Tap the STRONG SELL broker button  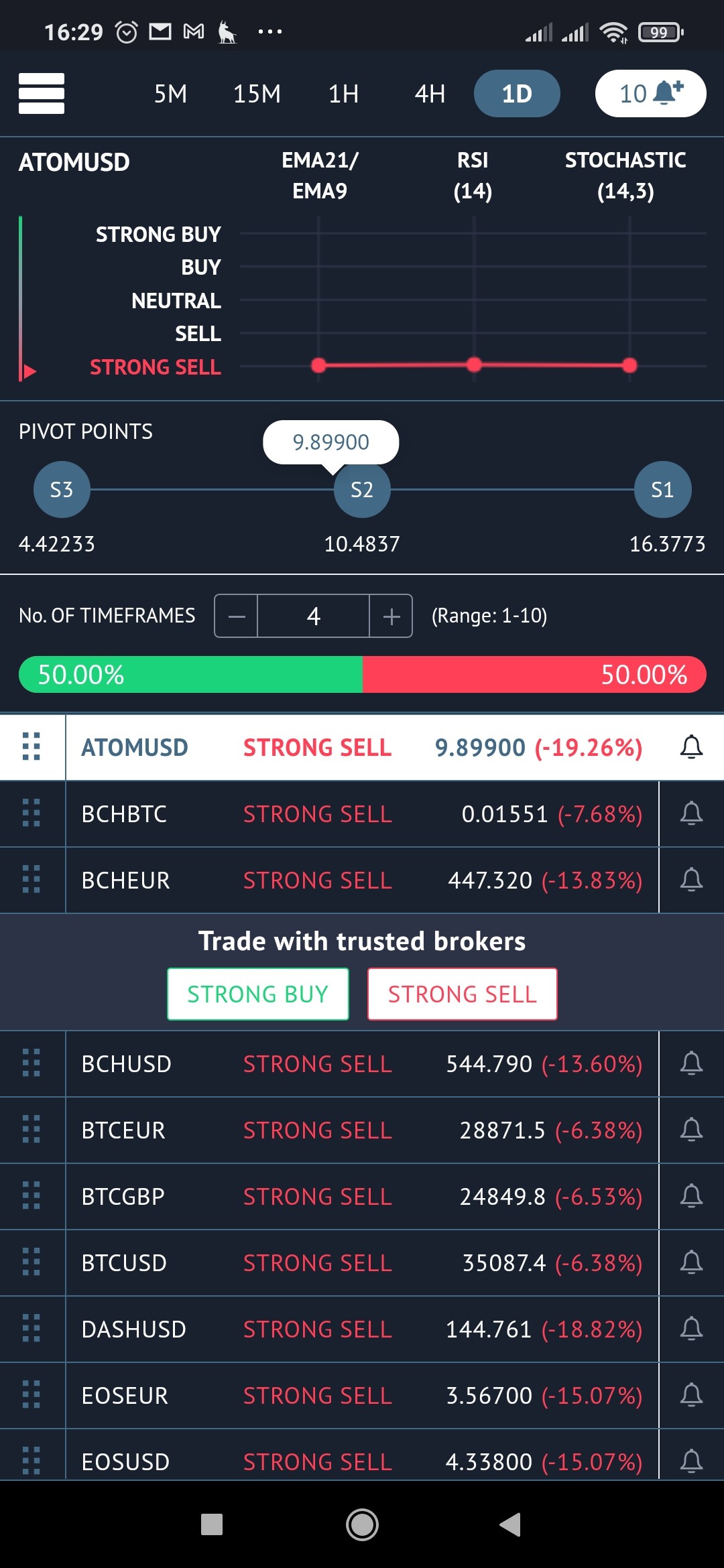463,994
